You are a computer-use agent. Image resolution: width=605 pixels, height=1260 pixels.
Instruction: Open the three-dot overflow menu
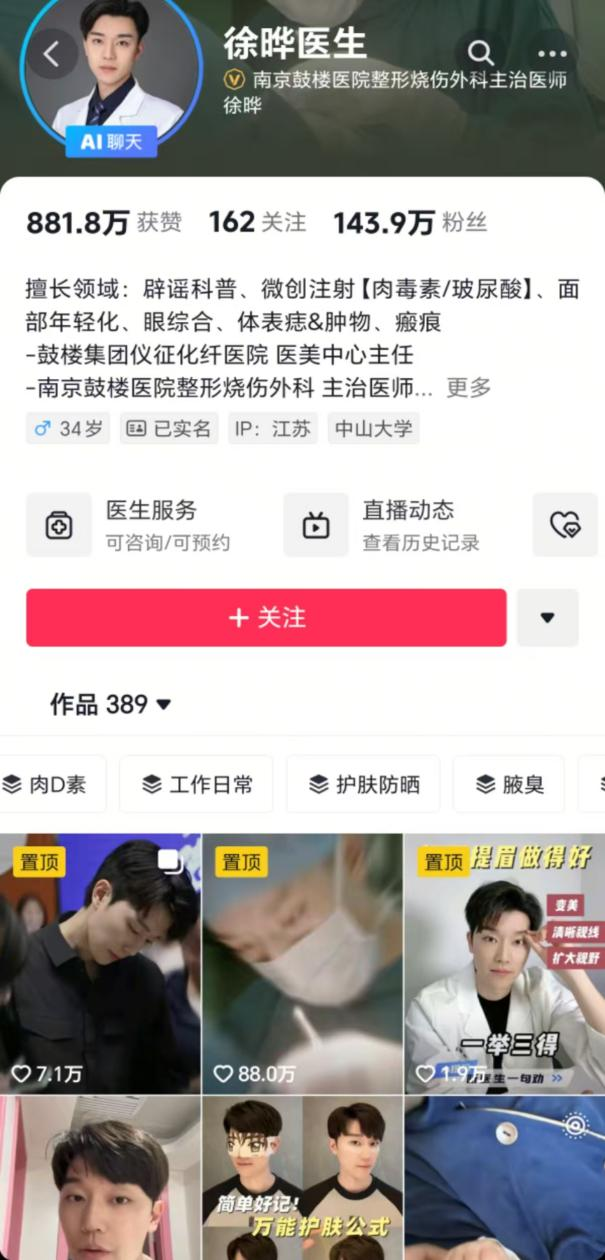[x=551, y=54]
